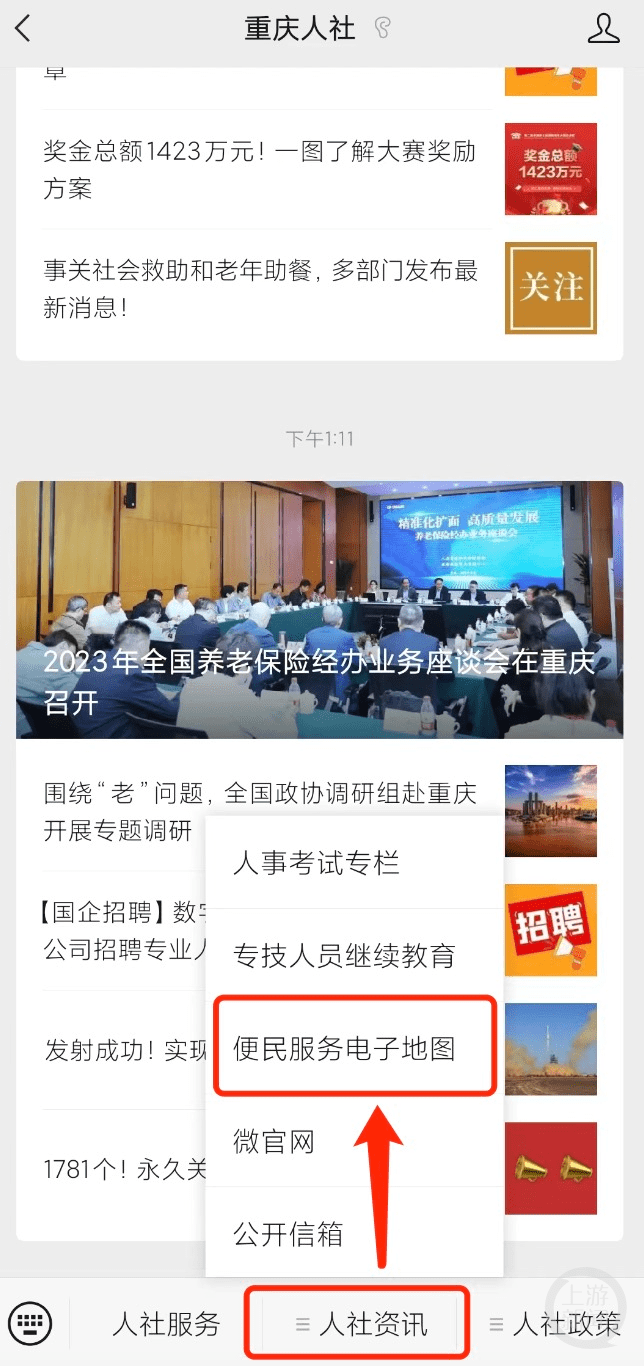The image size is (644, 1366).
Task: Switch to keyboard input mode
Action: pyautogui.click(x=30, y=1324)
